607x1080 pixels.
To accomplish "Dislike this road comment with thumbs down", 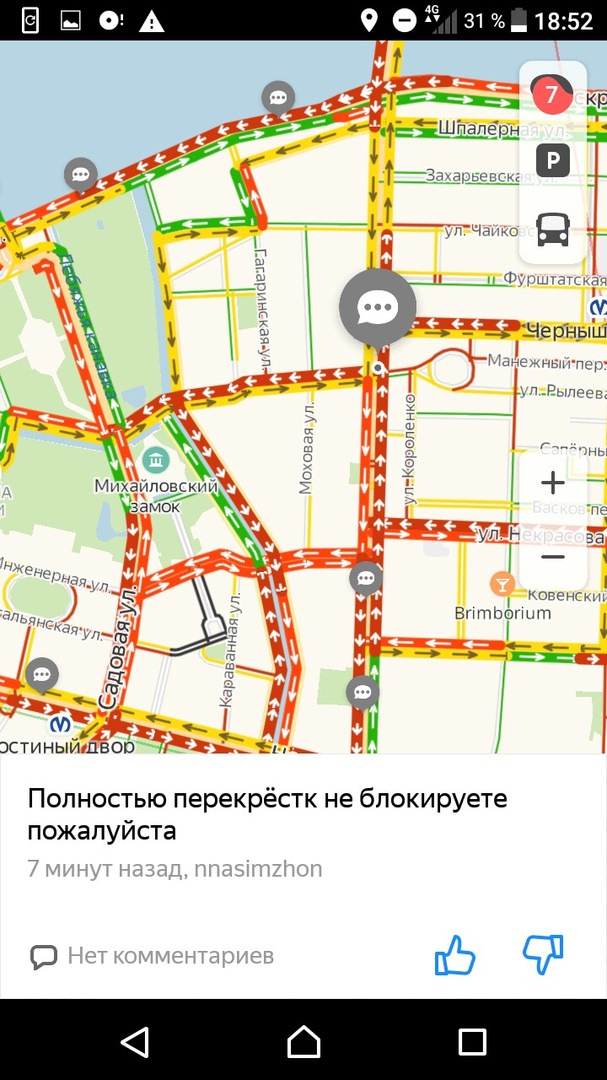I will click(543, 955).
